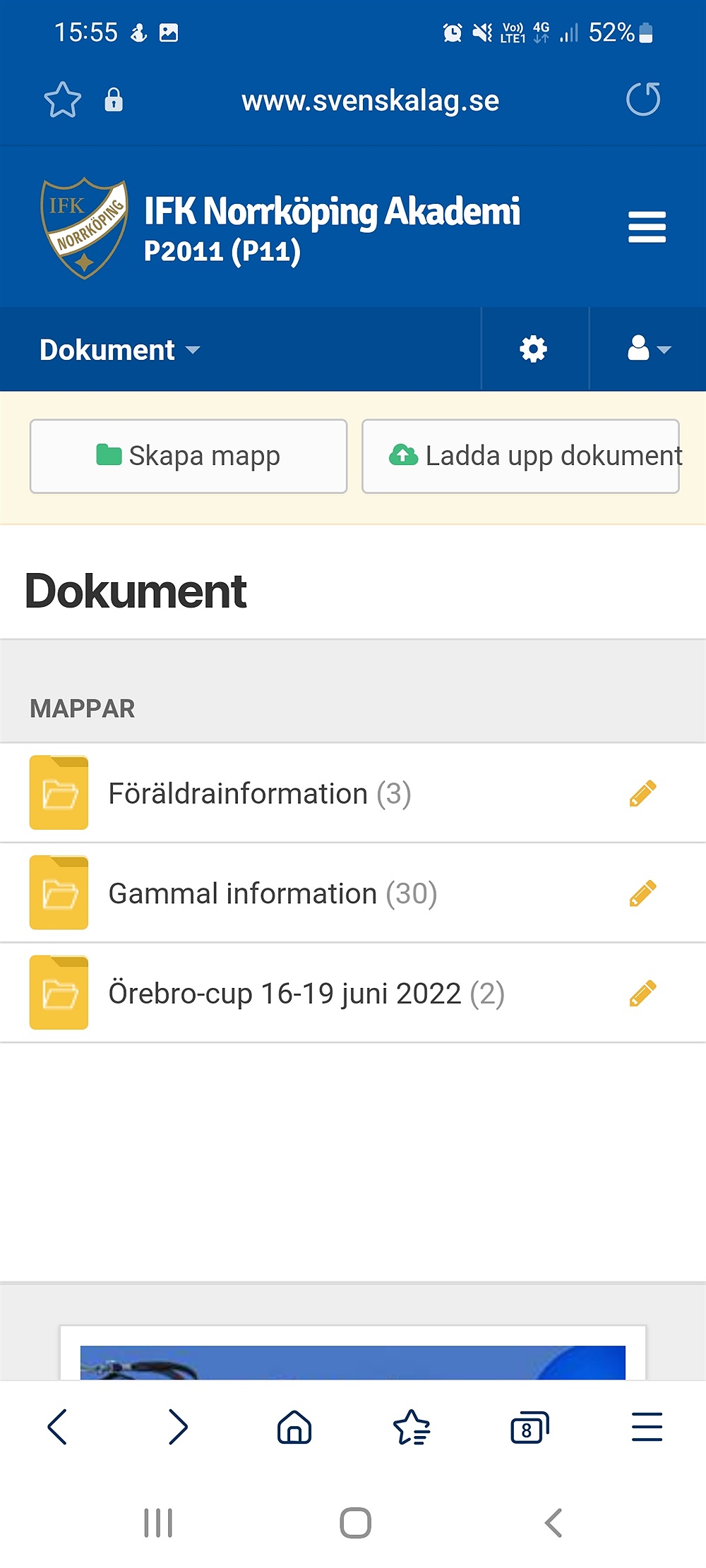
Task: Bookmark this page with the star icon
Action: tap(62, 100)
